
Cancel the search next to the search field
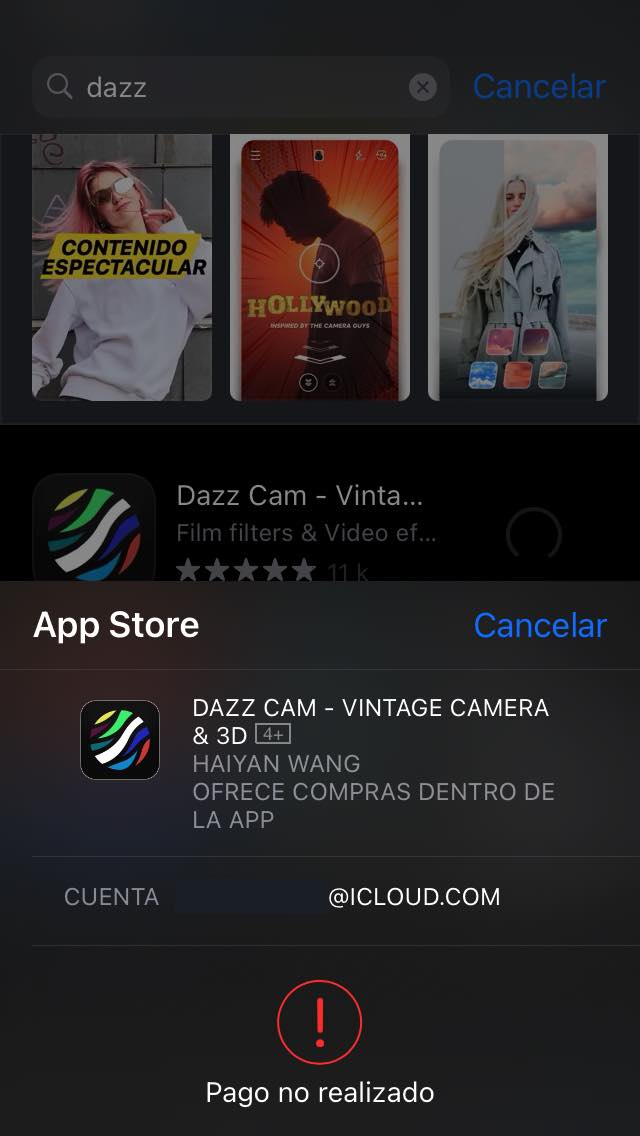click(539, 87)
